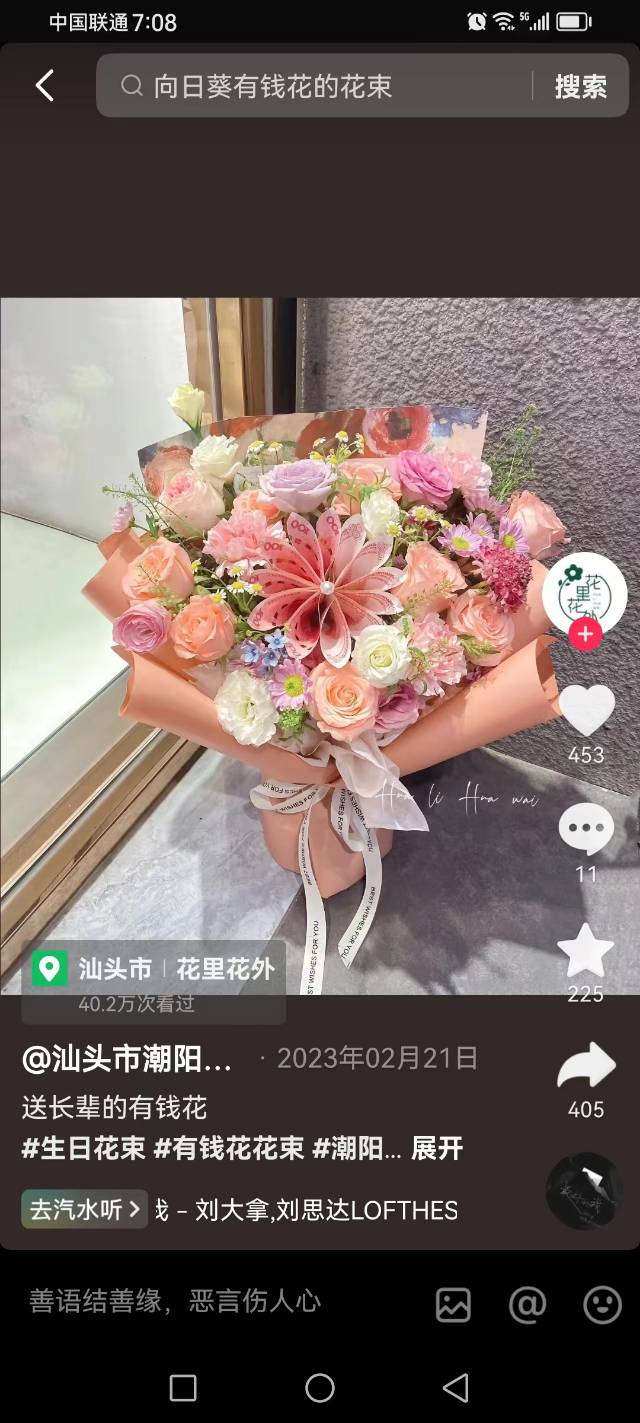Like this video with the heart
The height and width of the screenshot is (1423, 640).
[x=586, y=711]
